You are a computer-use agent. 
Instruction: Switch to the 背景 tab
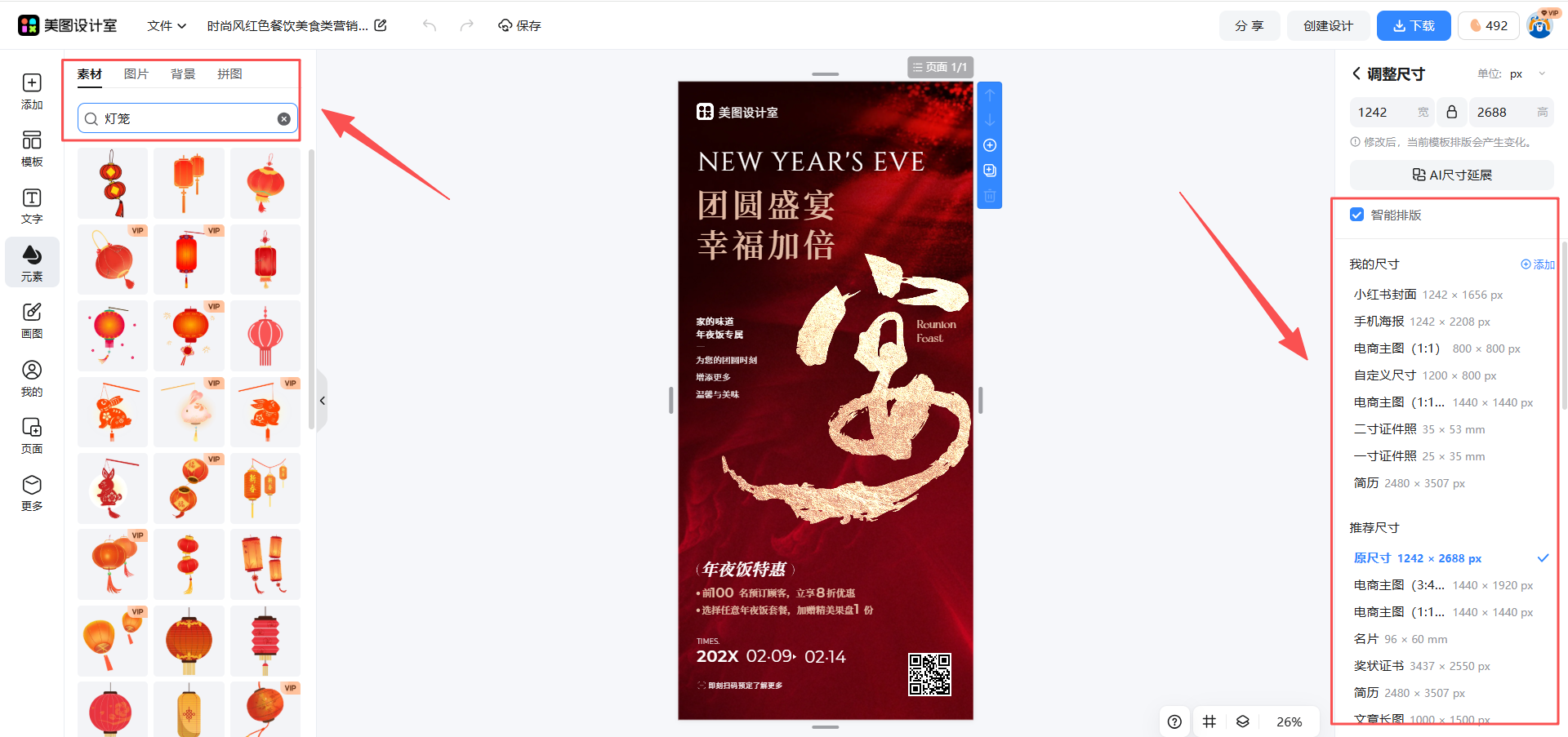click(183, 74)
